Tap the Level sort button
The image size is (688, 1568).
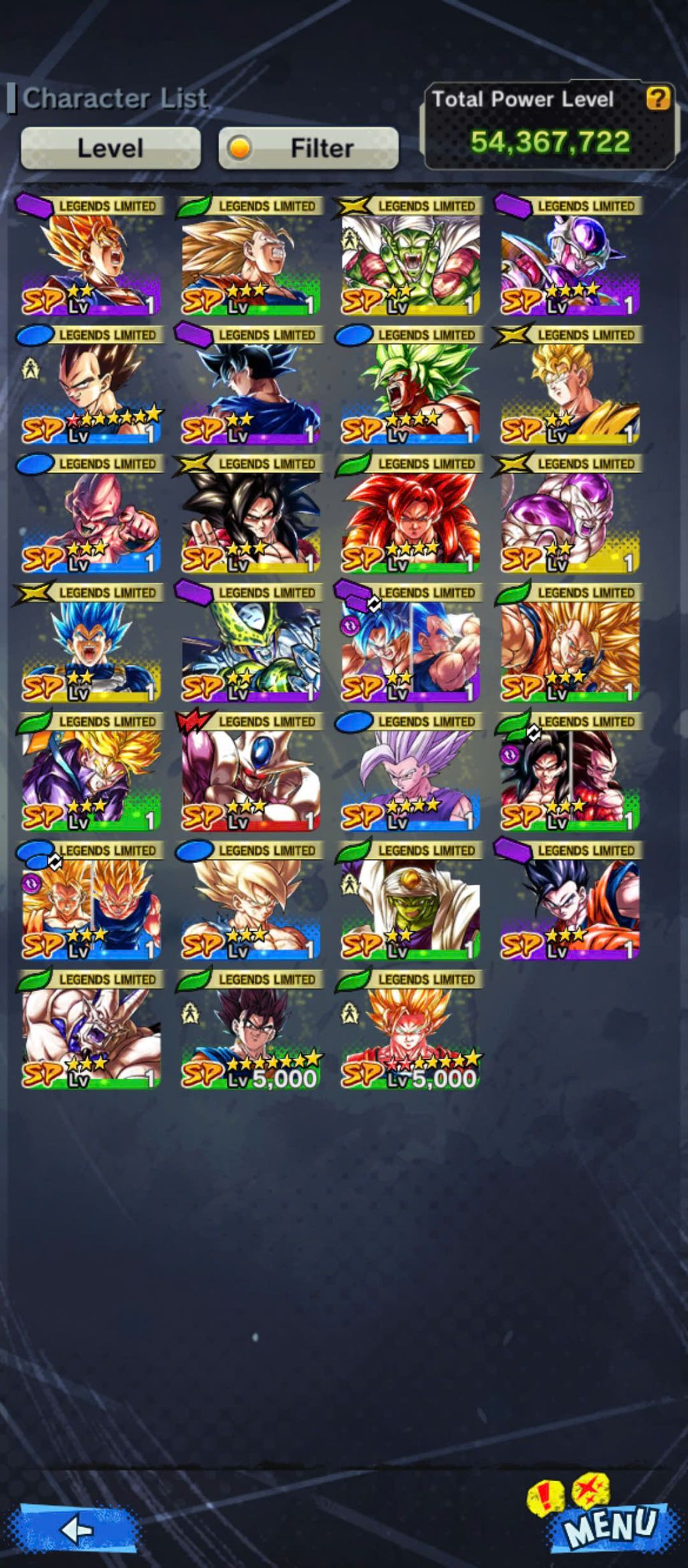110,148
